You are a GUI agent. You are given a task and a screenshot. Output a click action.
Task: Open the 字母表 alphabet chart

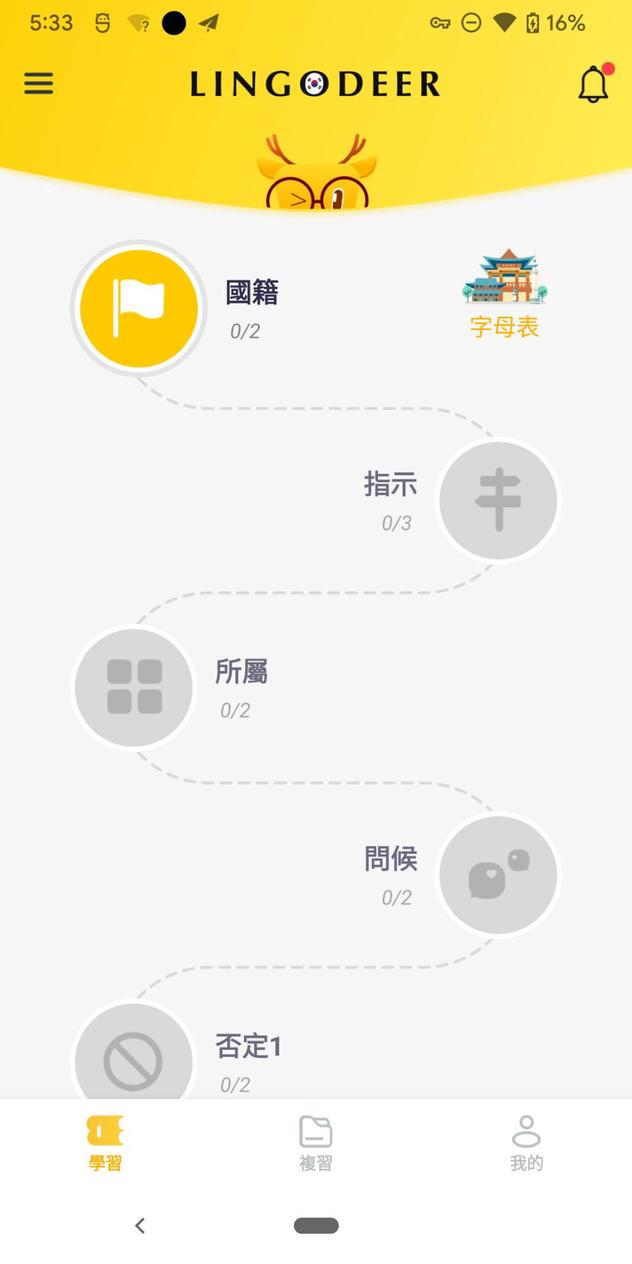point(505,295)
